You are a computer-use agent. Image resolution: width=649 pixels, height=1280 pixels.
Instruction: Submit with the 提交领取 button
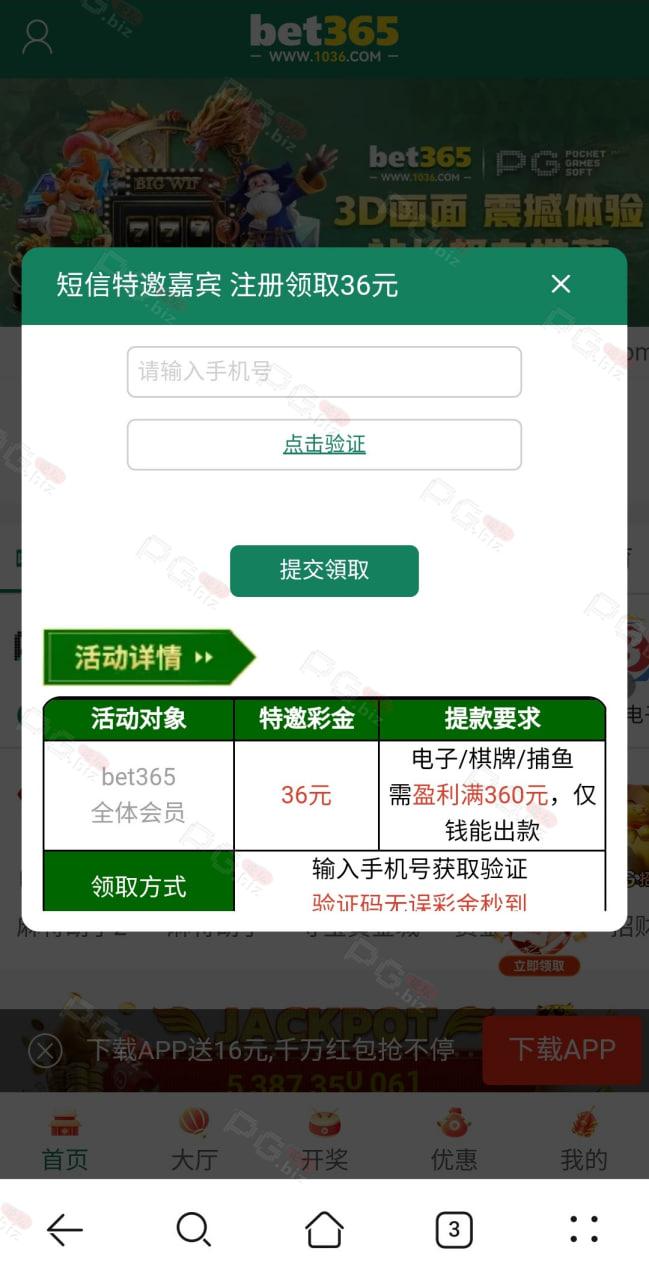(324, 570)
